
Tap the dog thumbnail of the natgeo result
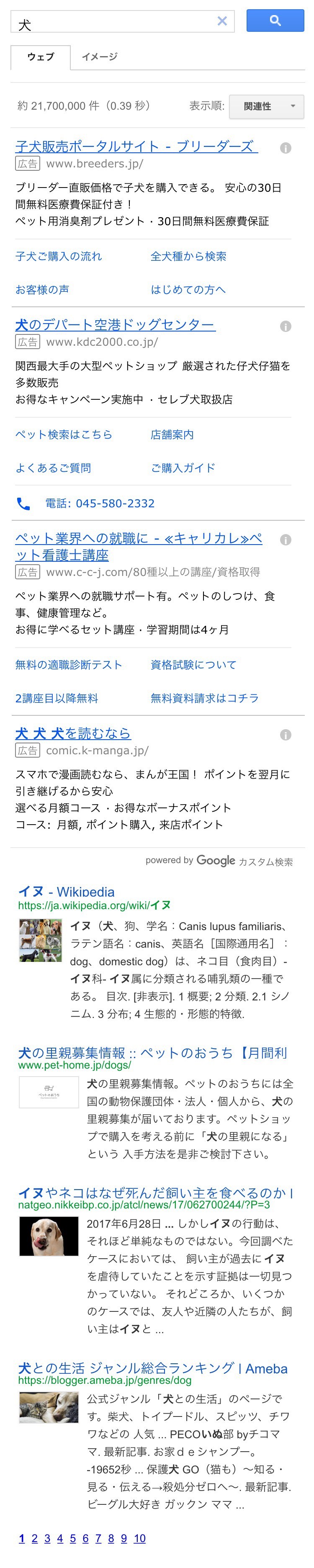pos(49,1236)
